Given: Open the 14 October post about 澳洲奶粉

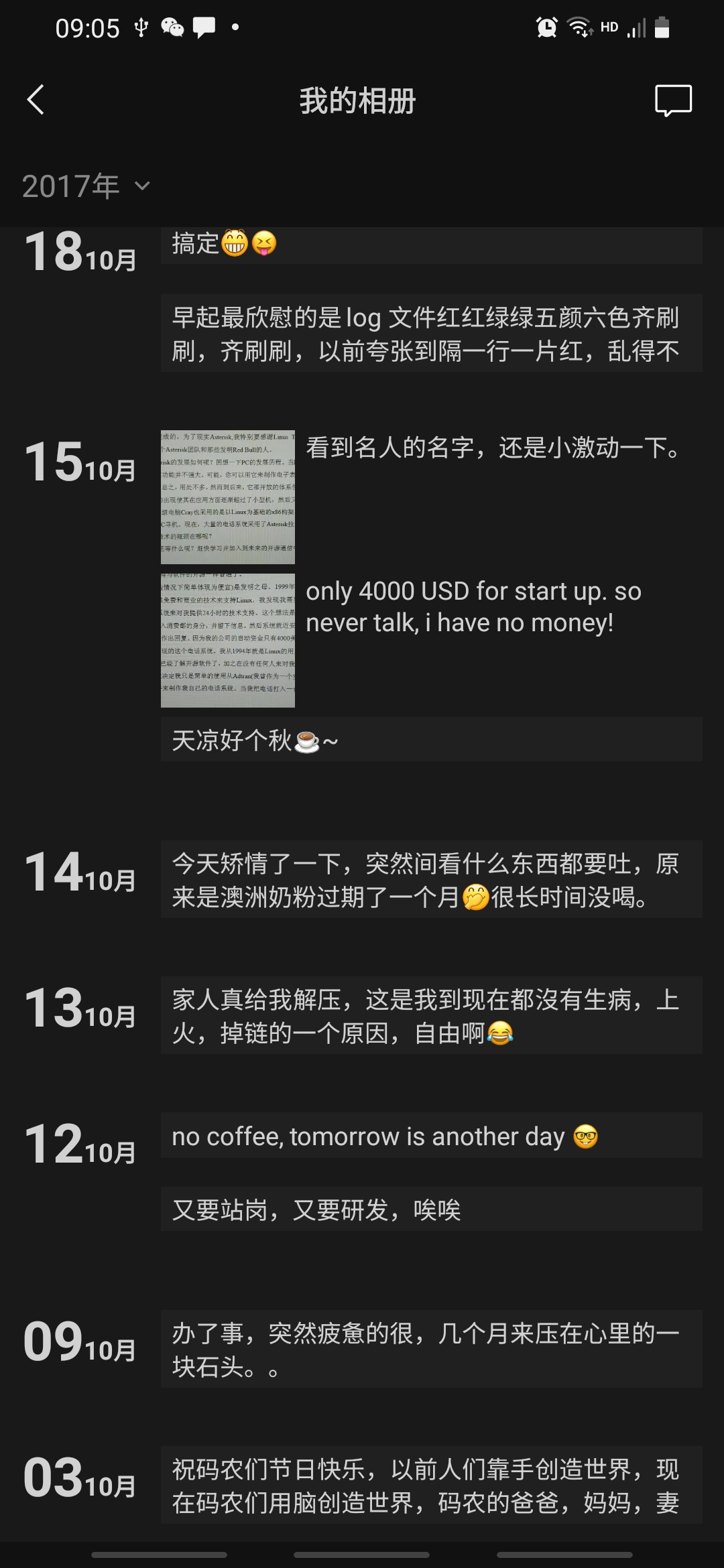Looking at the screenshot, I should click(432, 879).
